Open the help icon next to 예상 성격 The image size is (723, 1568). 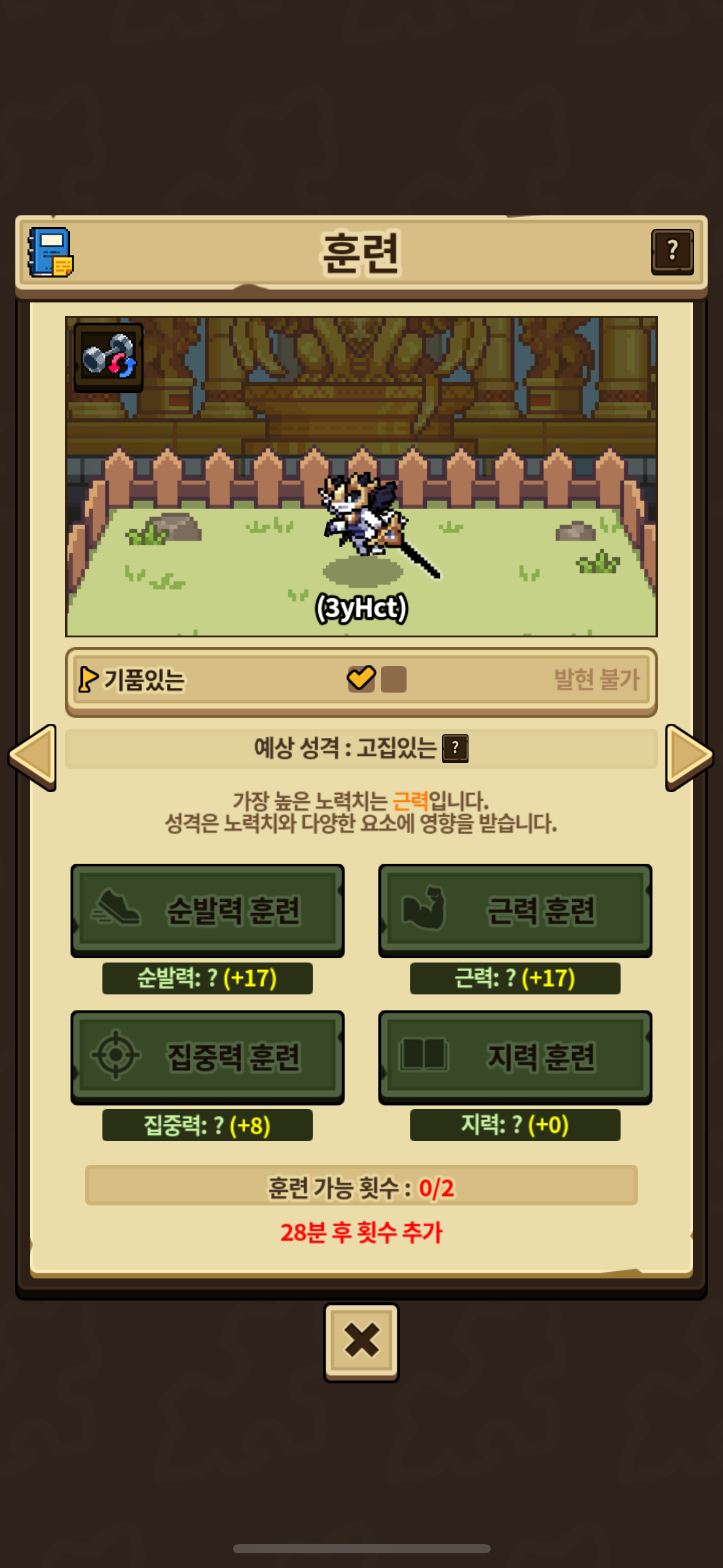(x=455, y=748)
